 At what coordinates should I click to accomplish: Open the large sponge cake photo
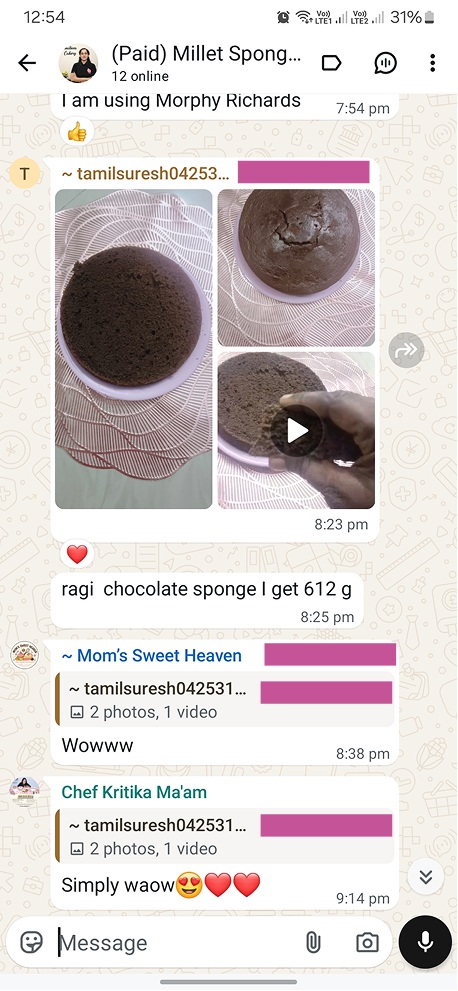point(134,349)
